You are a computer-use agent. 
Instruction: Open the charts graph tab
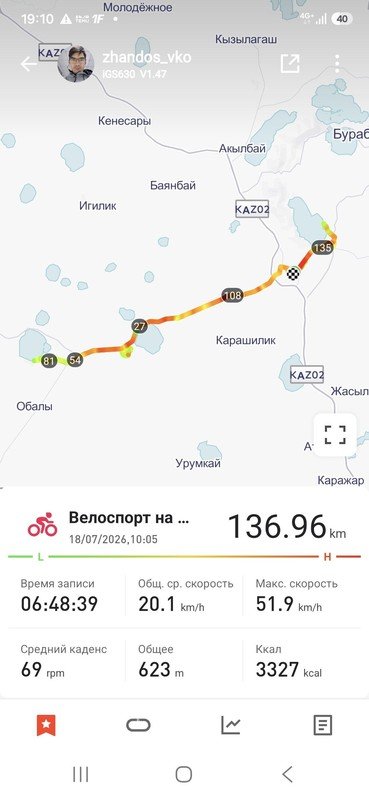tap(231, 724)
